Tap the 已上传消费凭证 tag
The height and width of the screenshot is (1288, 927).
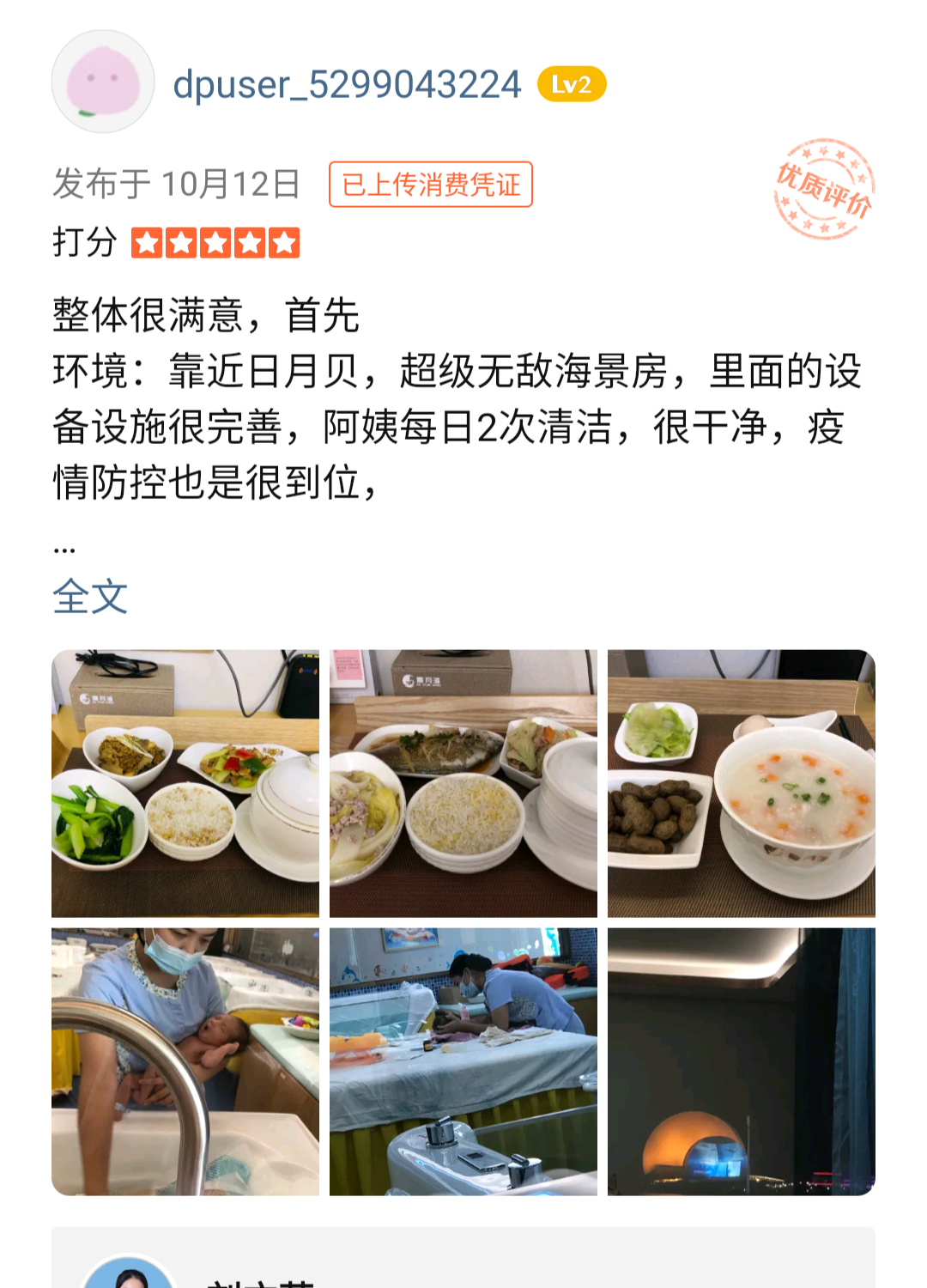430,185
